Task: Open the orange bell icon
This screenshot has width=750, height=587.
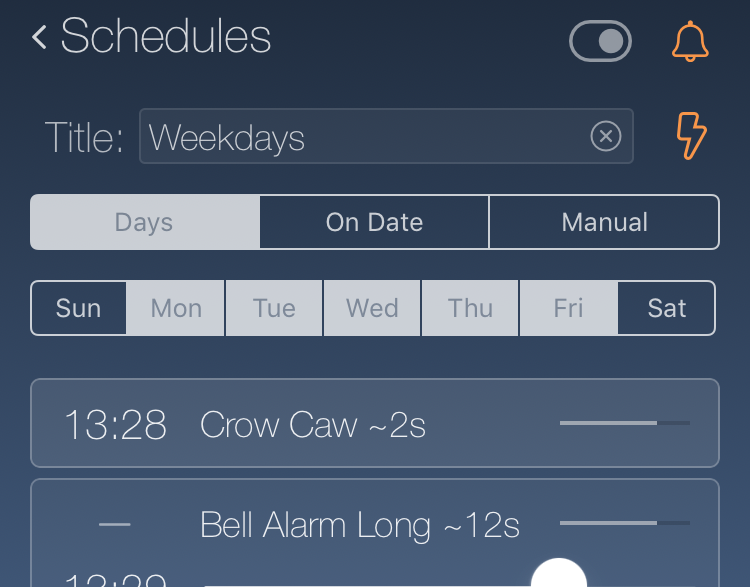Action: (690, 41)
